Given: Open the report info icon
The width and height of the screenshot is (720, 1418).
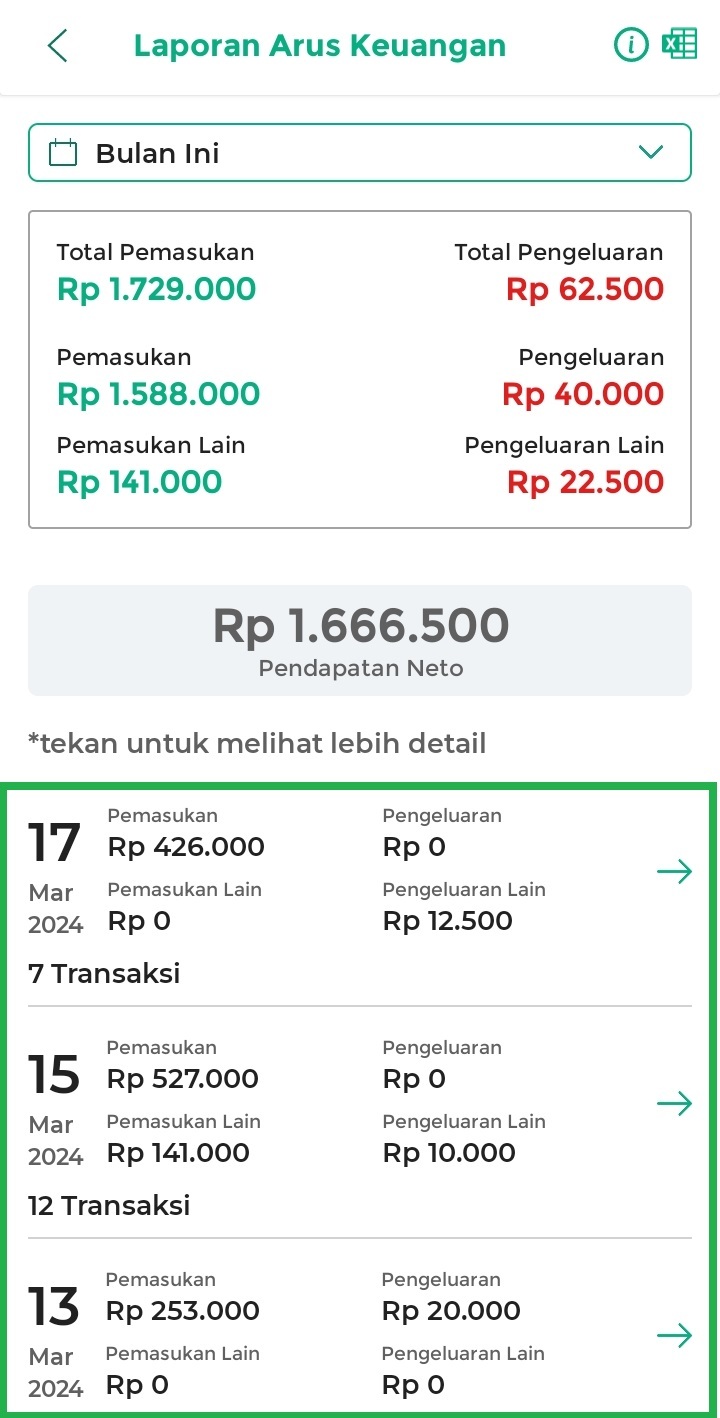Looking at the screenshot, I should [x=631, y=45].
